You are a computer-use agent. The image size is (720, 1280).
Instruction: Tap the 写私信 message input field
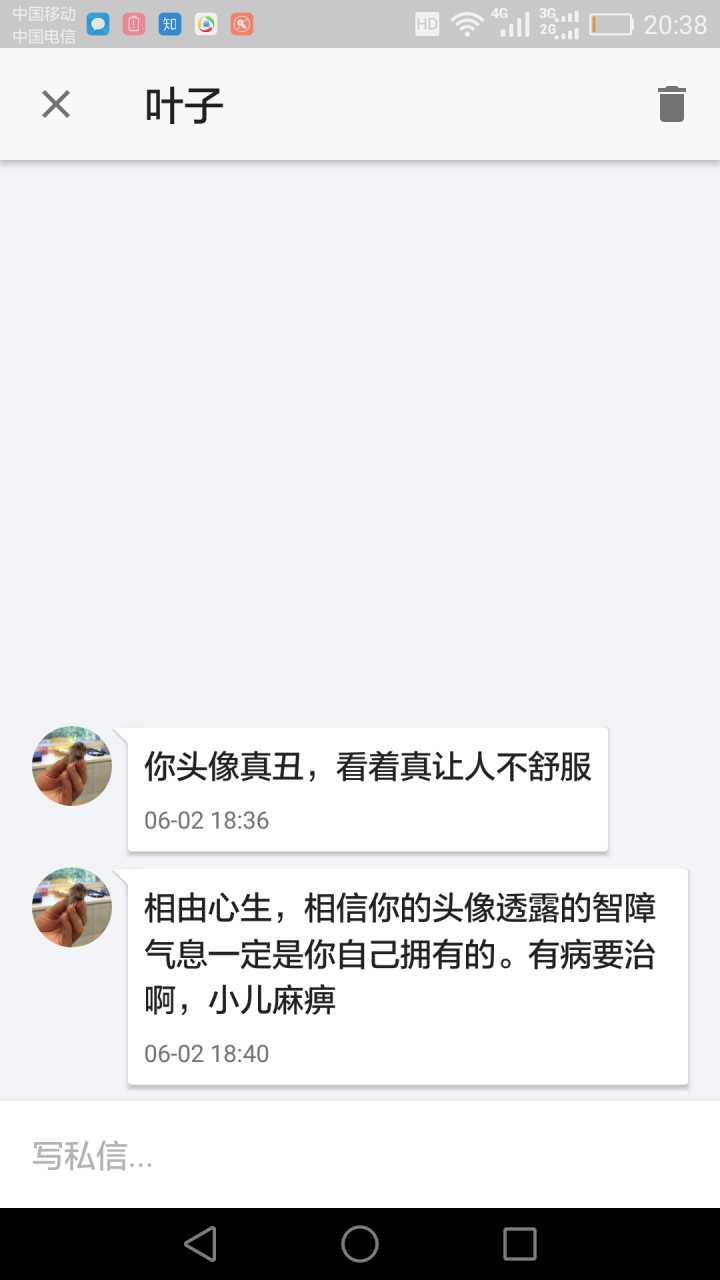[x=360, y=1156]
